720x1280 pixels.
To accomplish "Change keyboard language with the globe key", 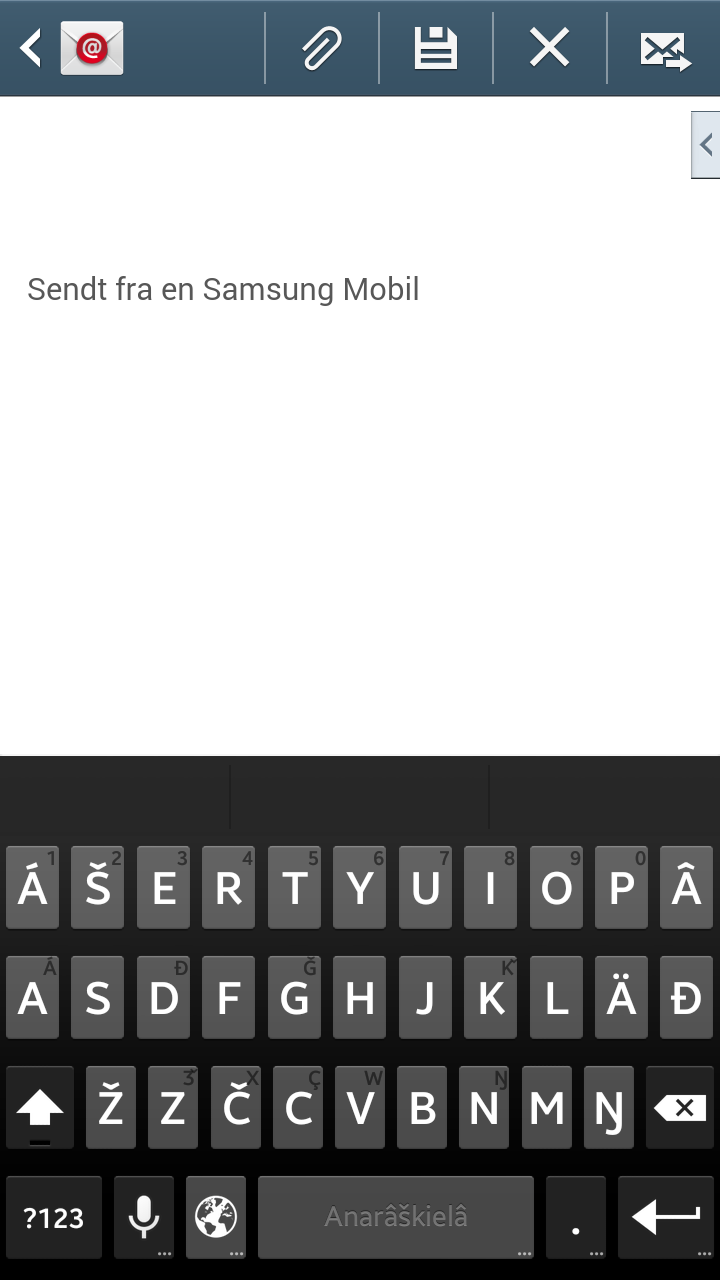I will 216,1217.
